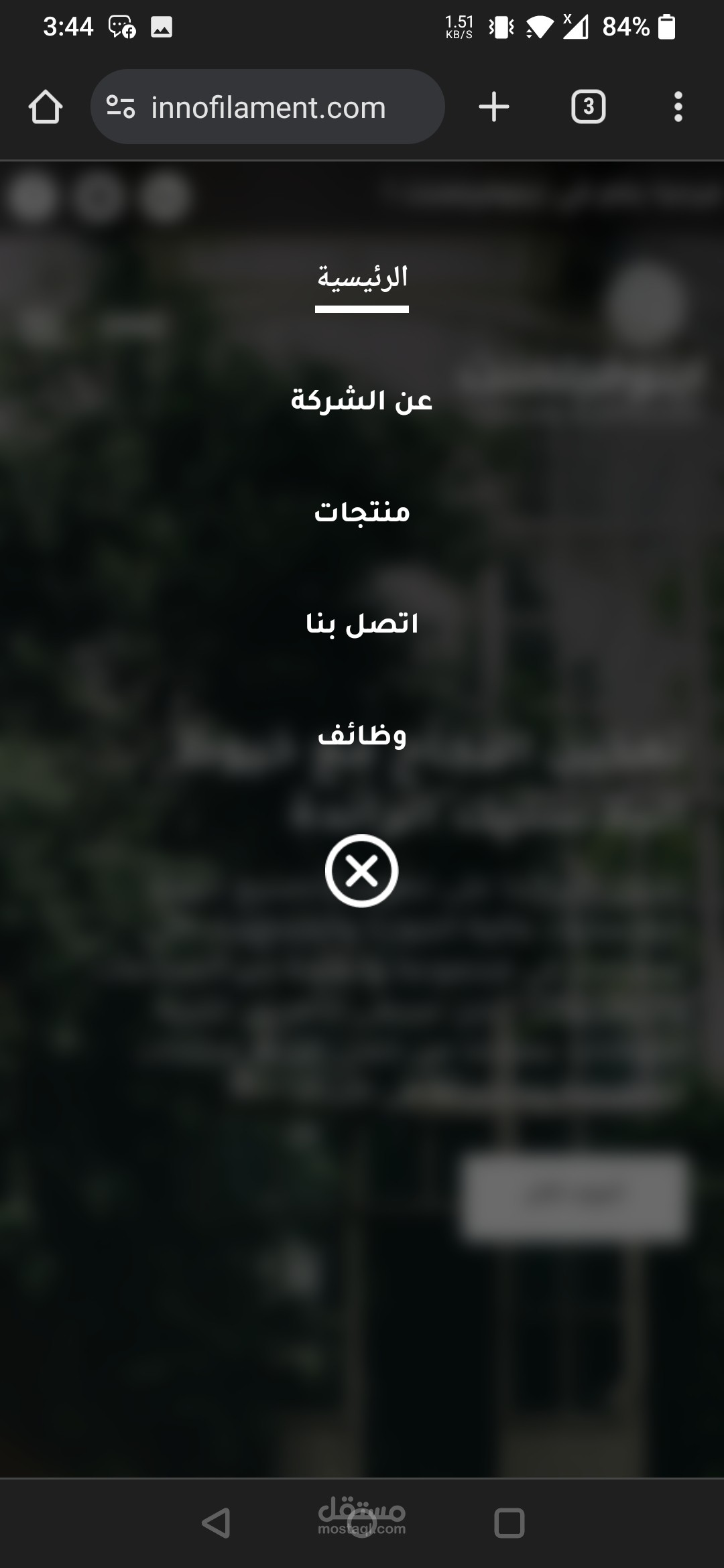Open the recent apps view
Screen dimensions: 724x1568
coord(509,1522)
